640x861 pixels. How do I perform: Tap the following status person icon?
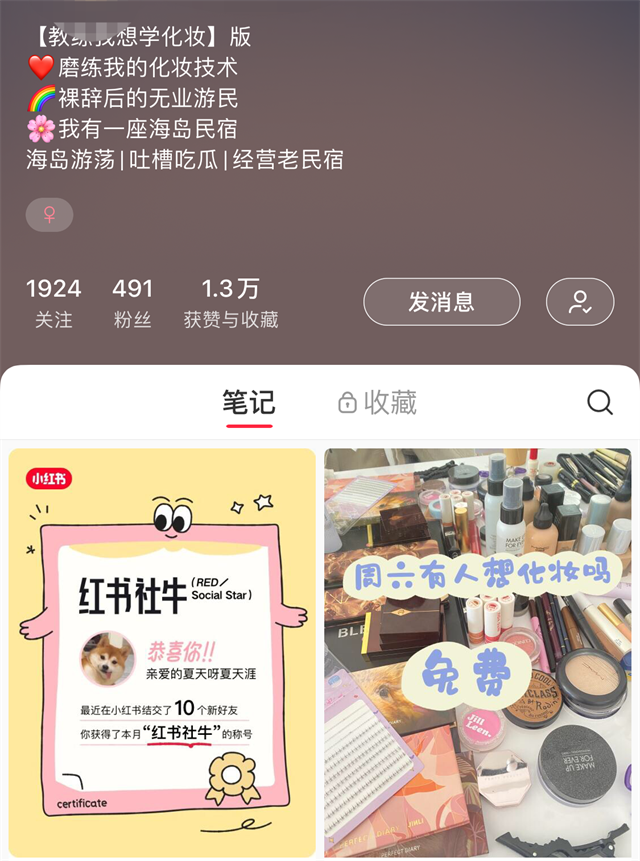[x=580, y=302]
